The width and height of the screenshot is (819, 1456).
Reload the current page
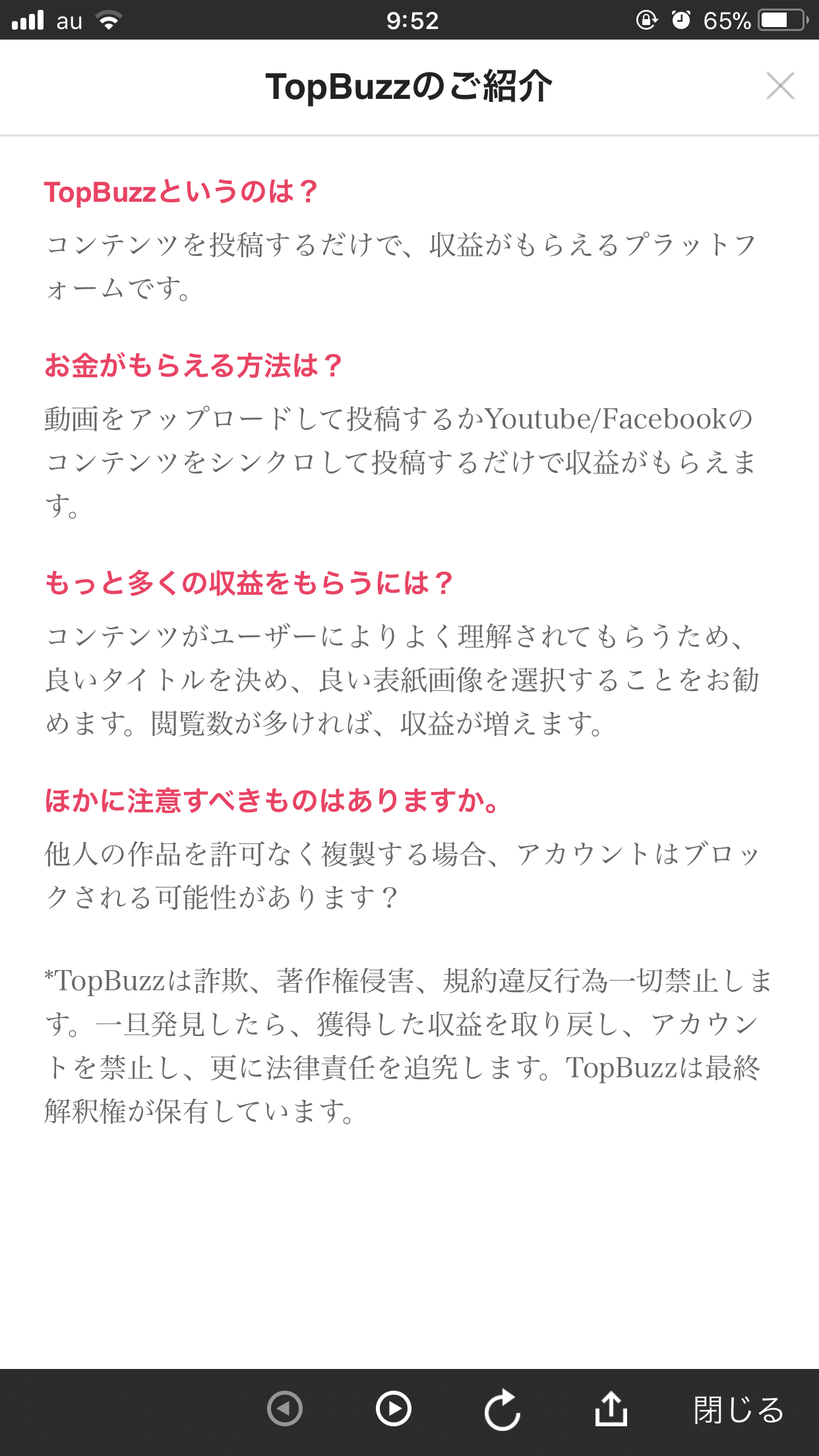tap(502, 1409)
